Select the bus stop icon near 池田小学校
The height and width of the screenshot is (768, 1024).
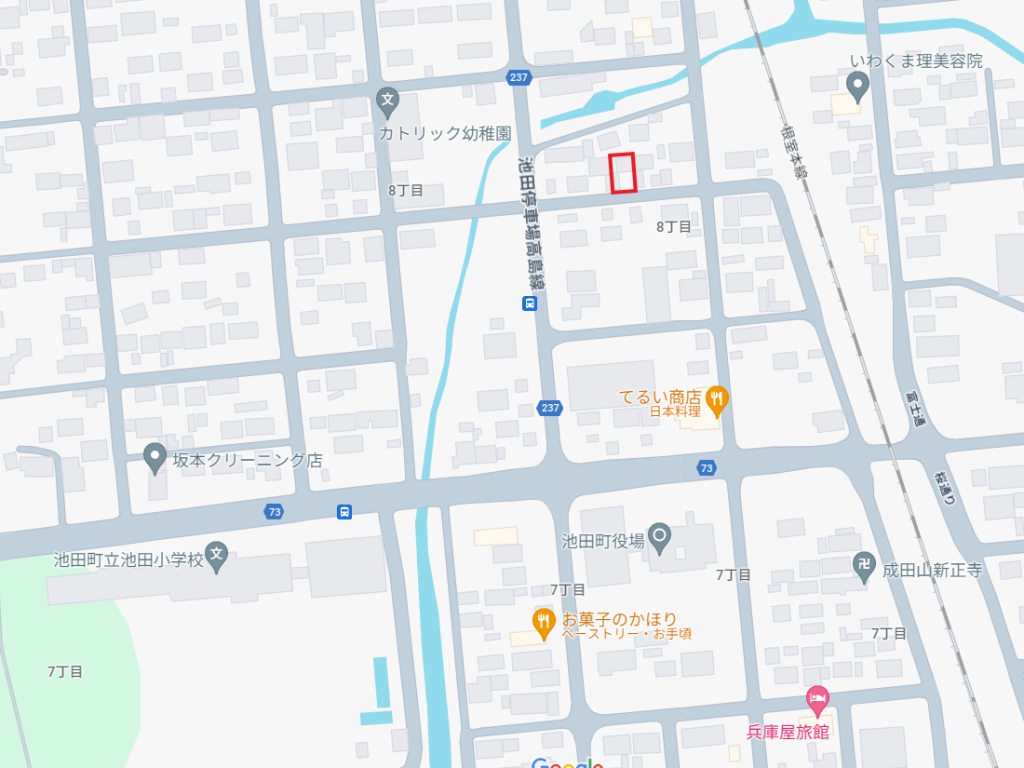344,512
